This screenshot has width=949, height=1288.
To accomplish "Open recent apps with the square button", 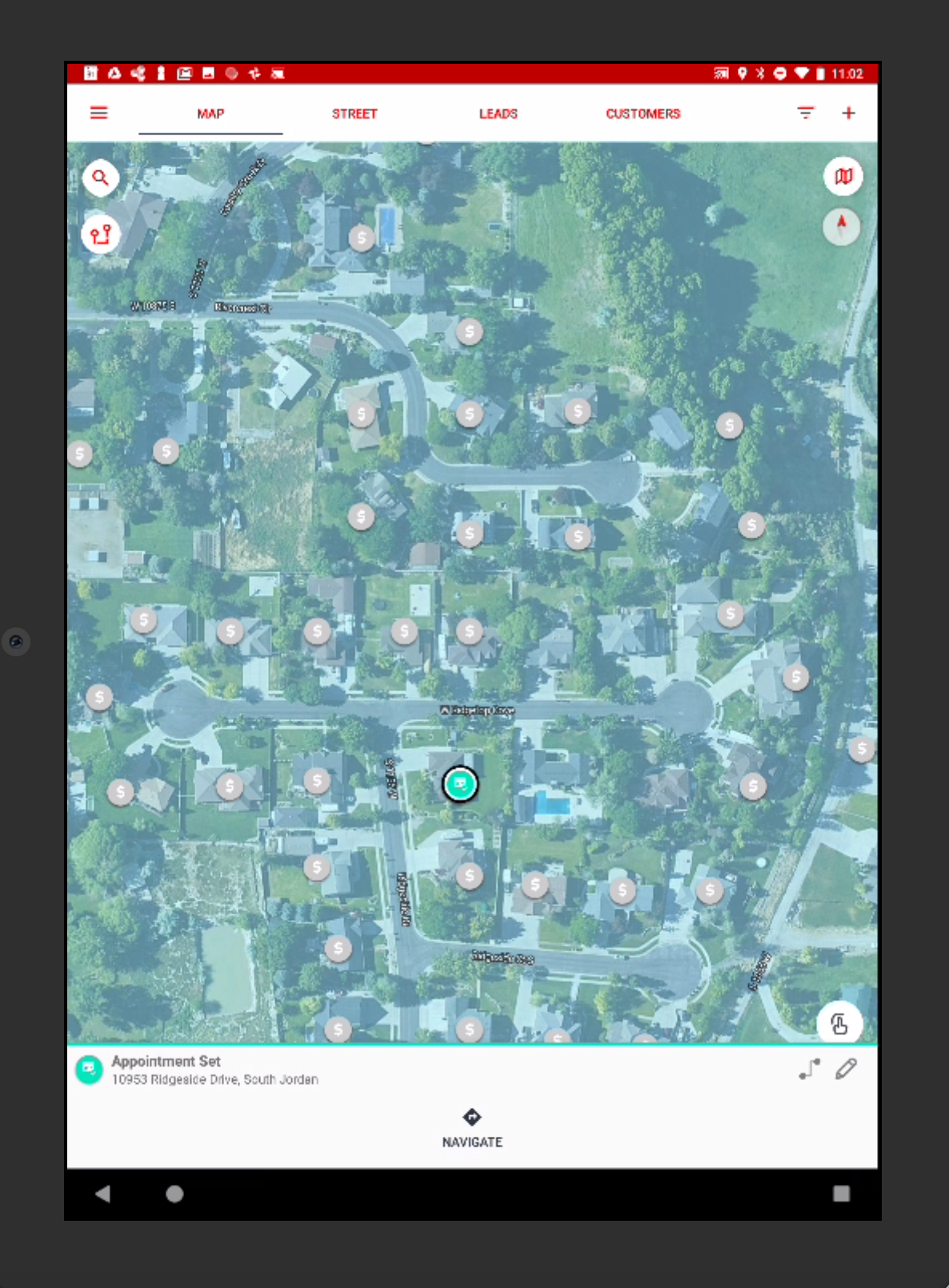I will 841,1194.
